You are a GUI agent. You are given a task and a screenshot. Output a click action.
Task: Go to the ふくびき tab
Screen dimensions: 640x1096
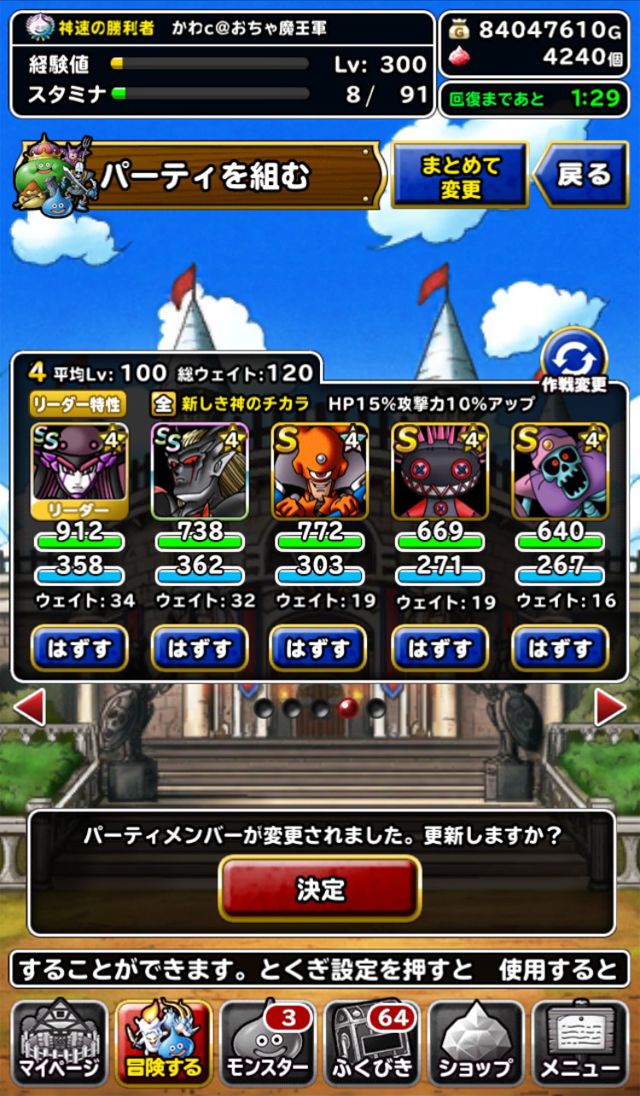pyautogui.click(x=372, y=1043)
